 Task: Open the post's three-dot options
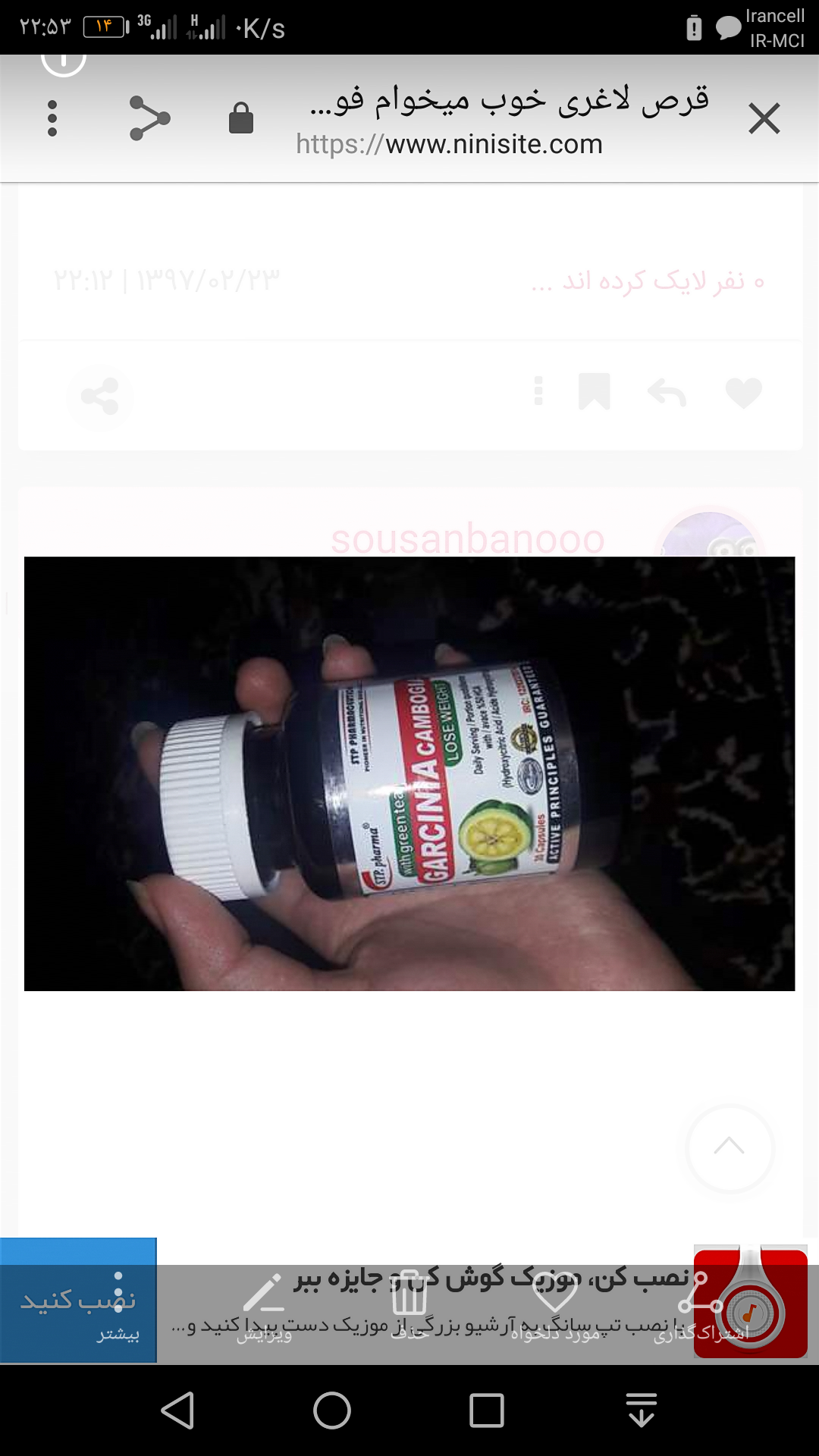coord(538,391)
